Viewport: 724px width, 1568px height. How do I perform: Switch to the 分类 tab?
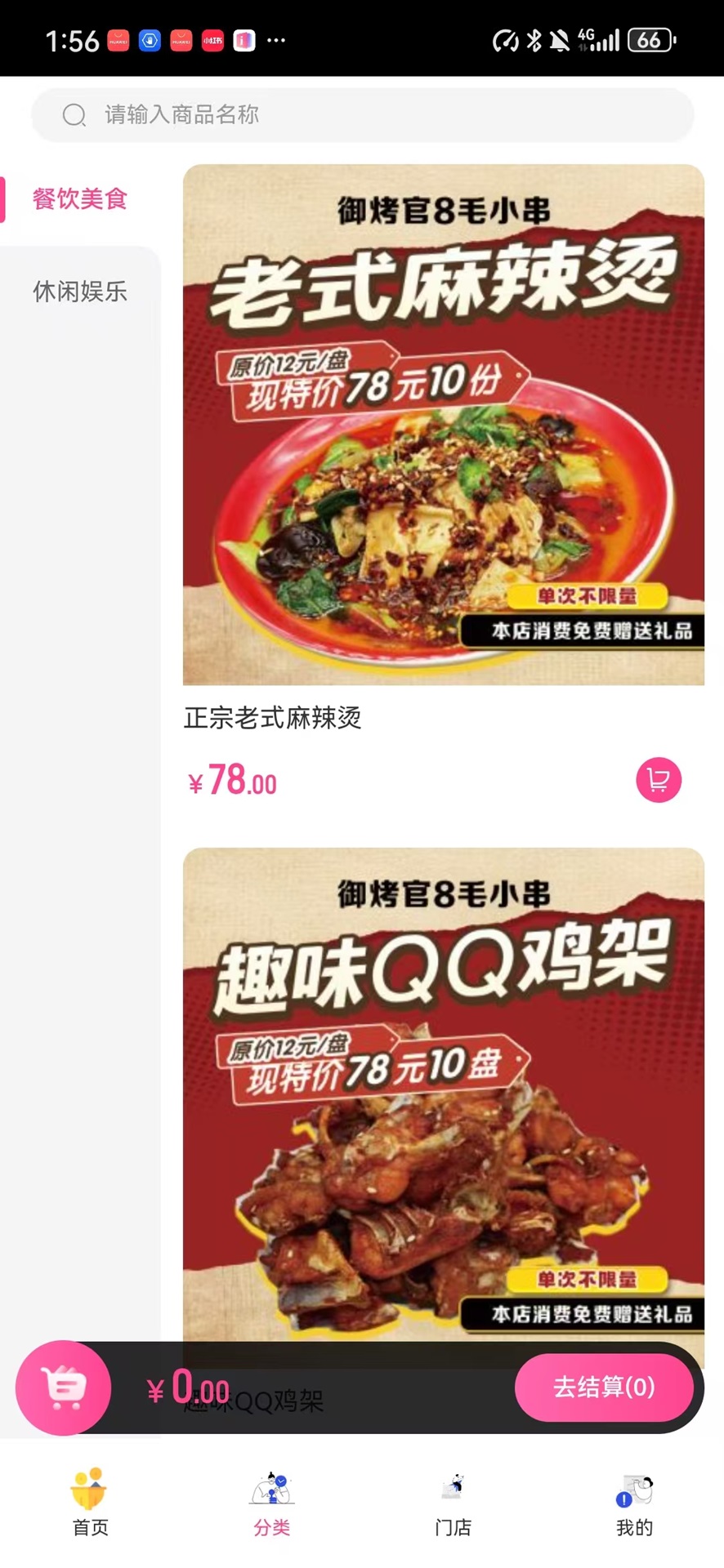[271, 1503]
